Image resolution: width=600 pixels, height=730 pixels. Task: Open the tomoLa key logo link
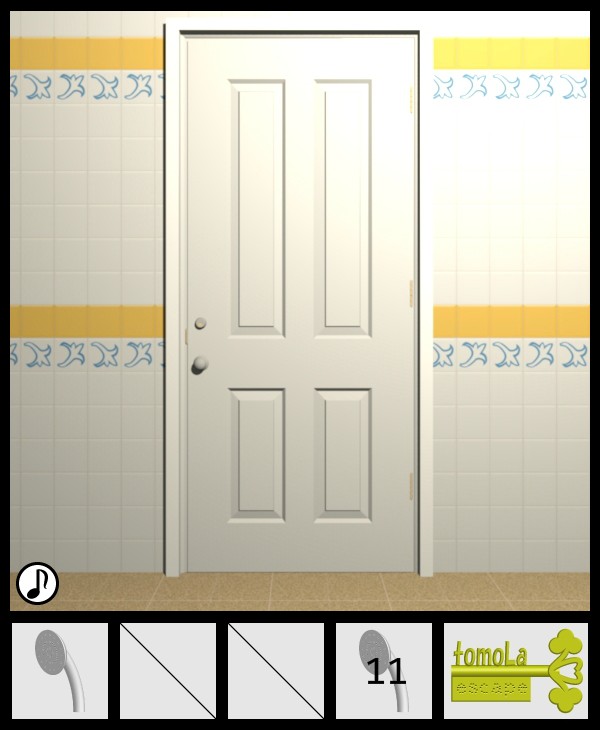[x=516, y=670]
